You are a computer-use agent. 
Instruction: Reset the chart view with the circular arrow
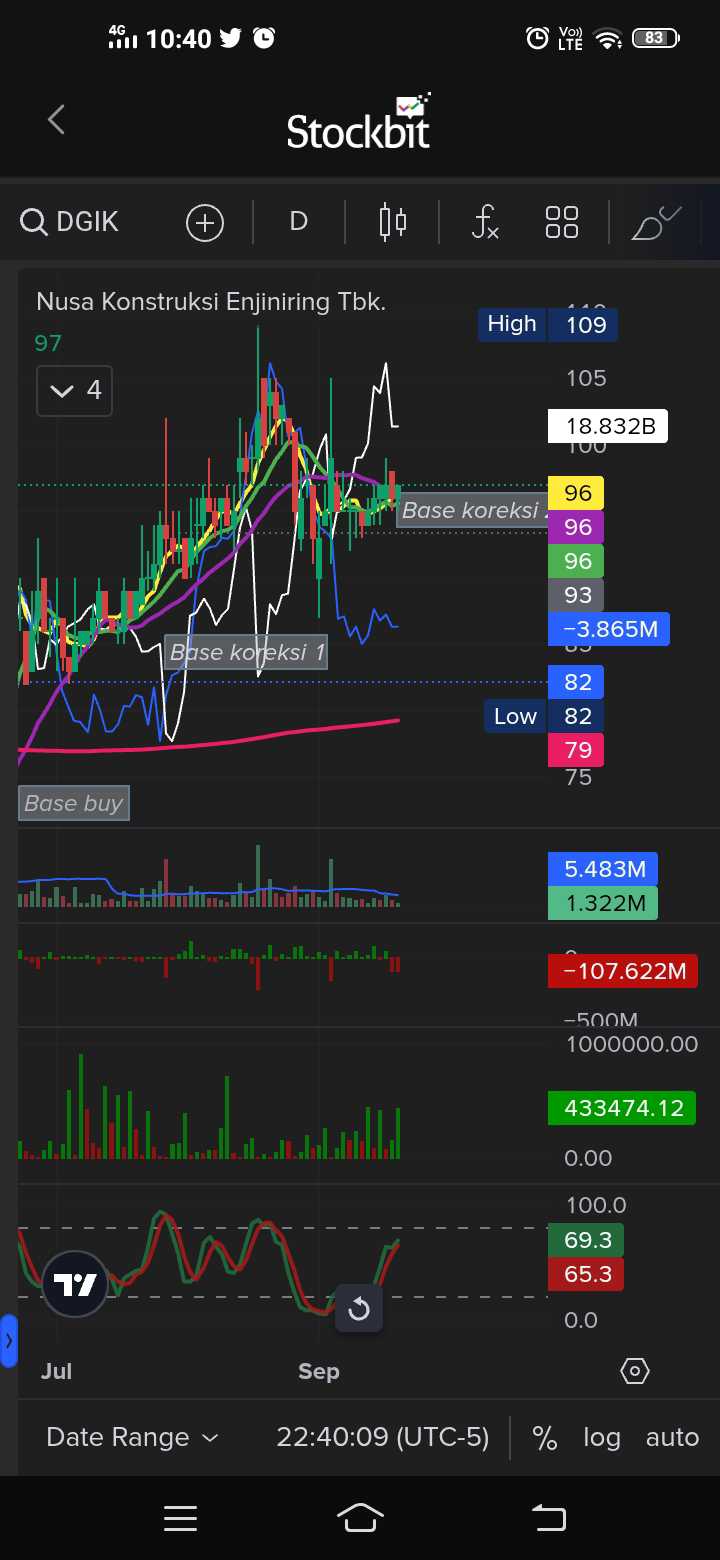pos(359,1309)
